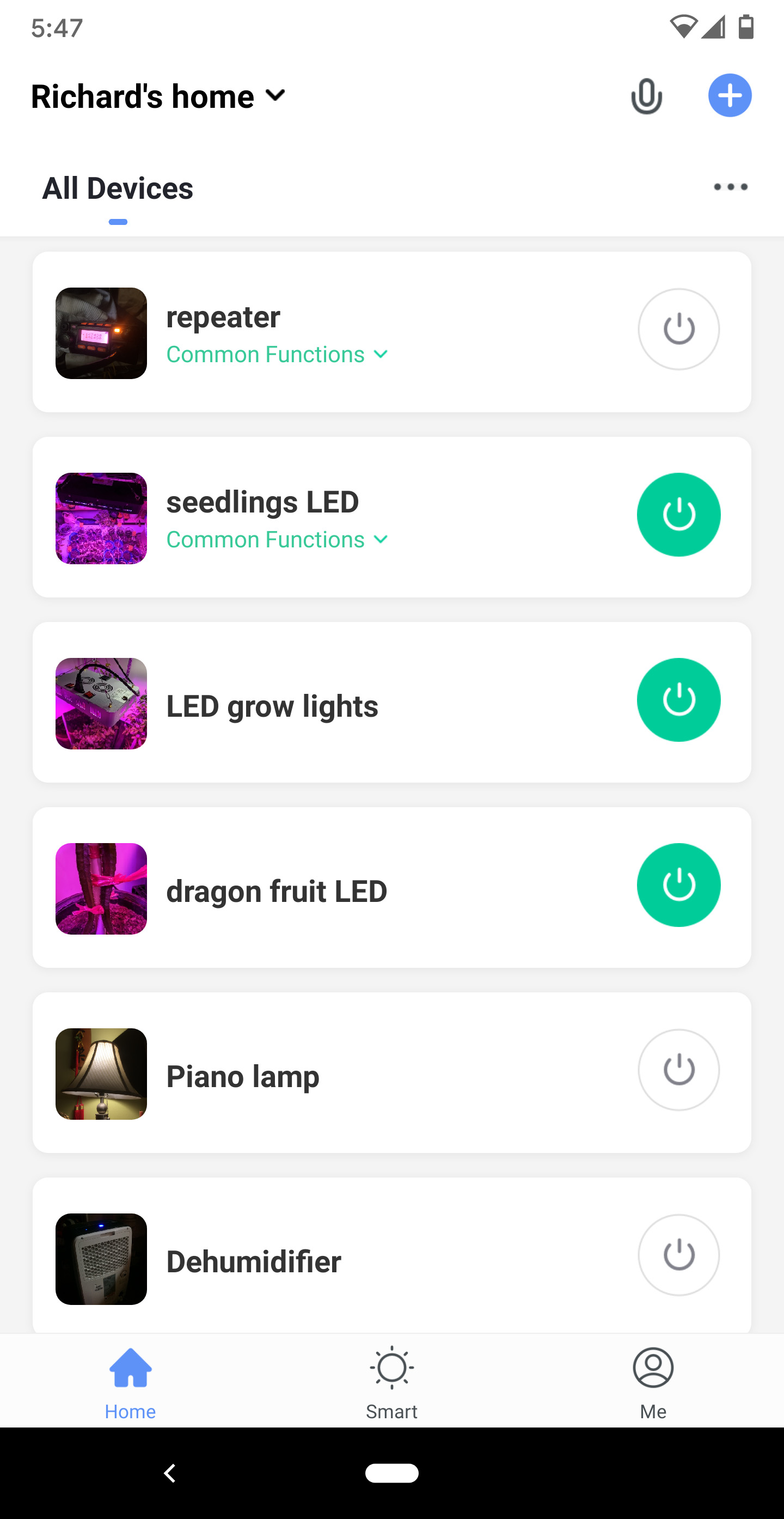
Task: Activate voice control microphone
Action: coord(646,96)
